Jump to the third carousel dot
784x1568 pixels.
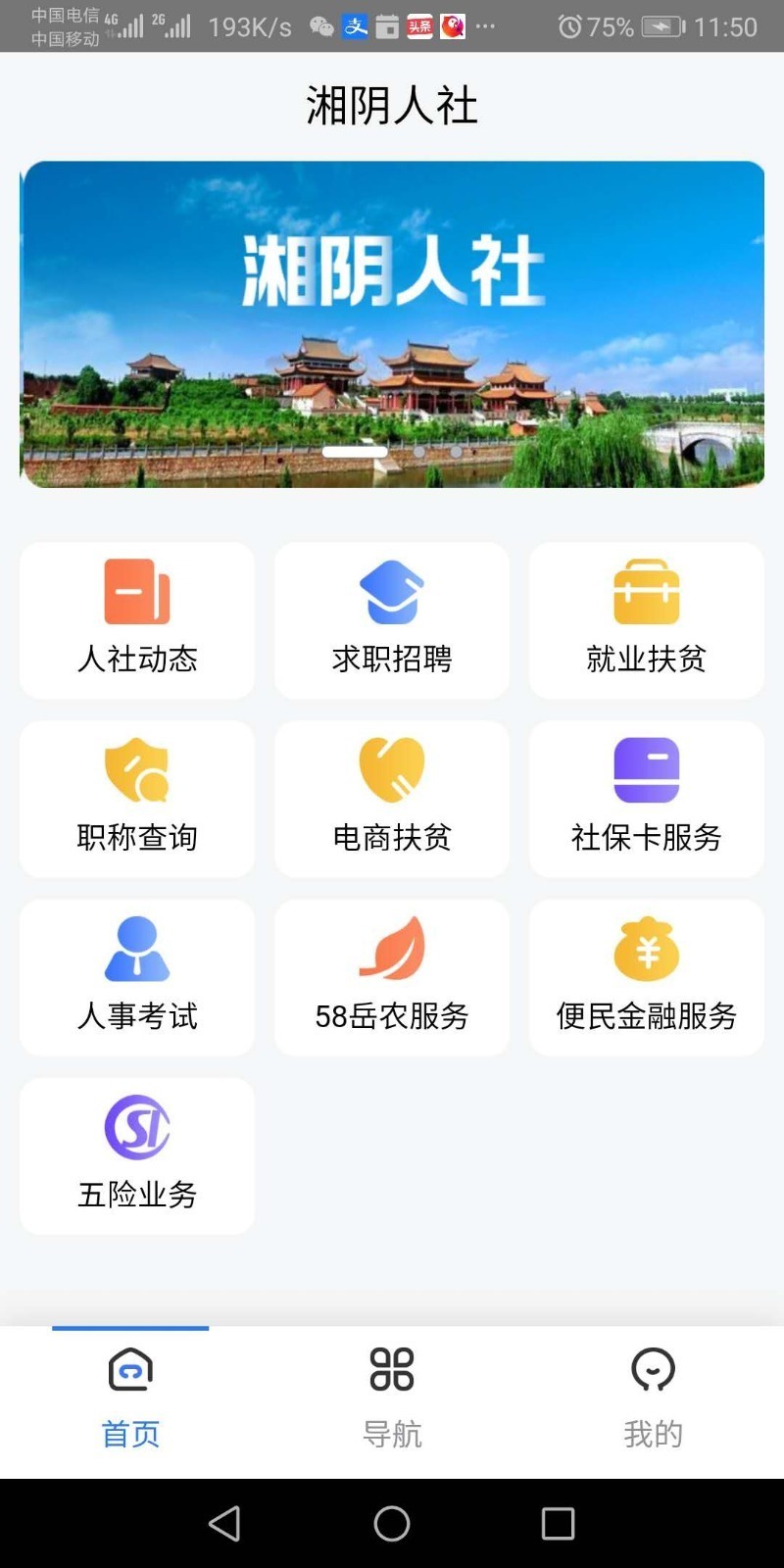point(456,452)
